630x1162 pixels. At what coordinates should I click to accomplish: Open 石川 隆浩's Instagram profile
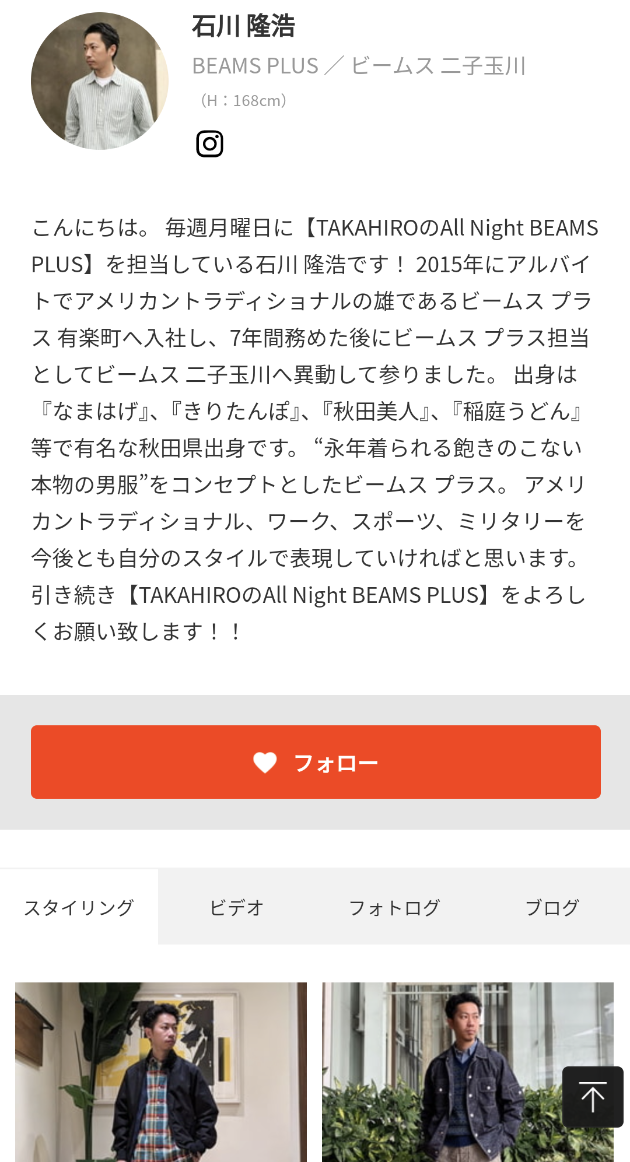tap(209, 144)
